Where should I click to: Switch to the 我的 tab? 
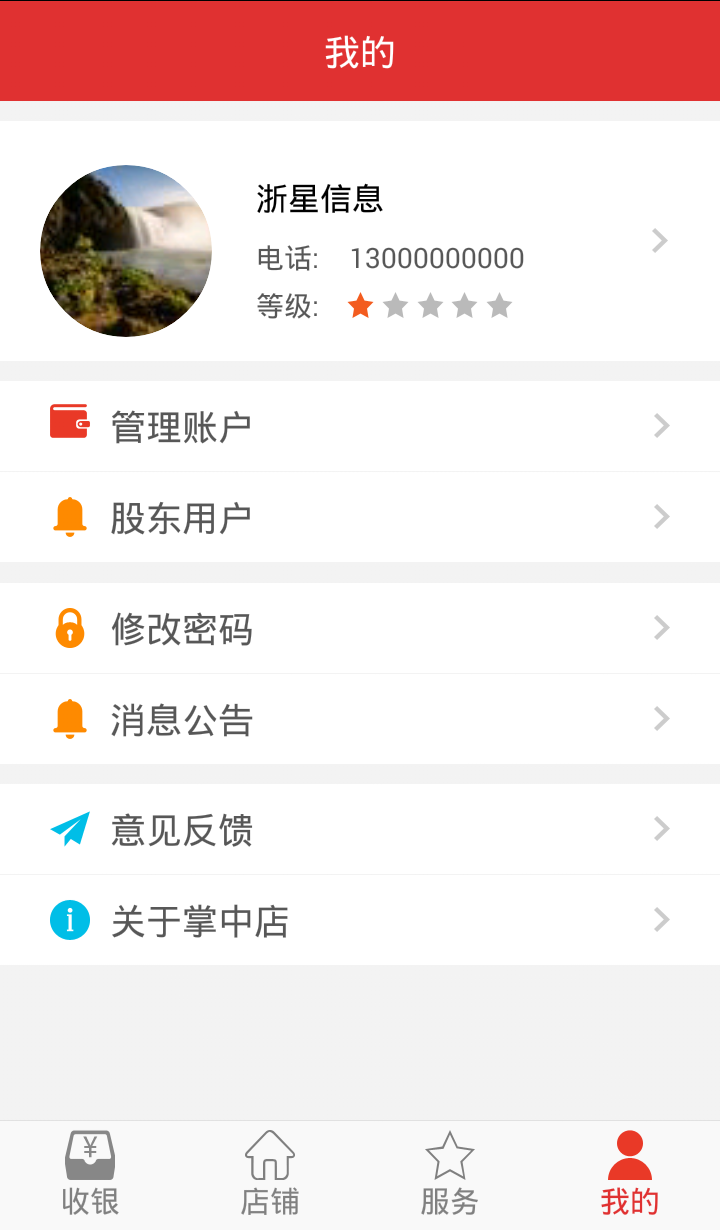pyautogui.click(x=630, y=1172)
